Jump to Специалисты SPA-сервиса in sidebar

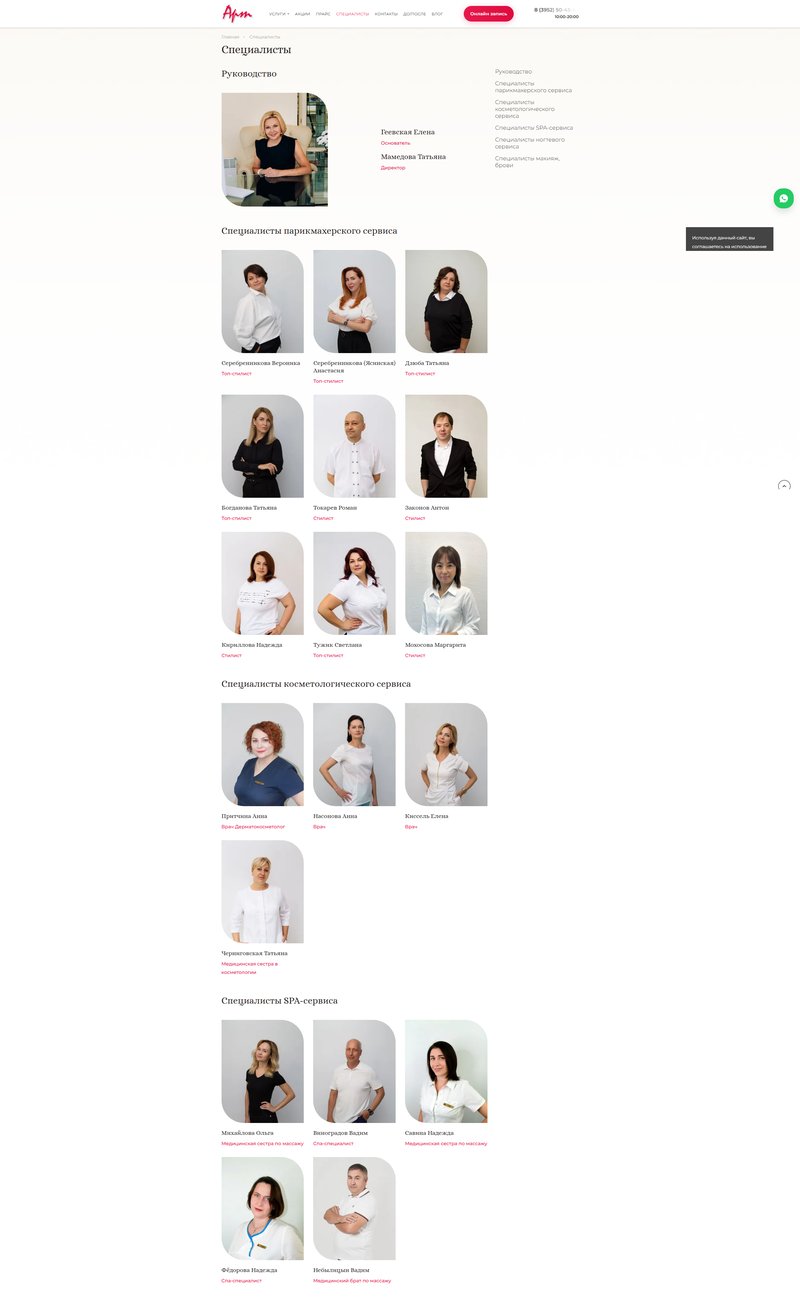[x=533, y=128]
